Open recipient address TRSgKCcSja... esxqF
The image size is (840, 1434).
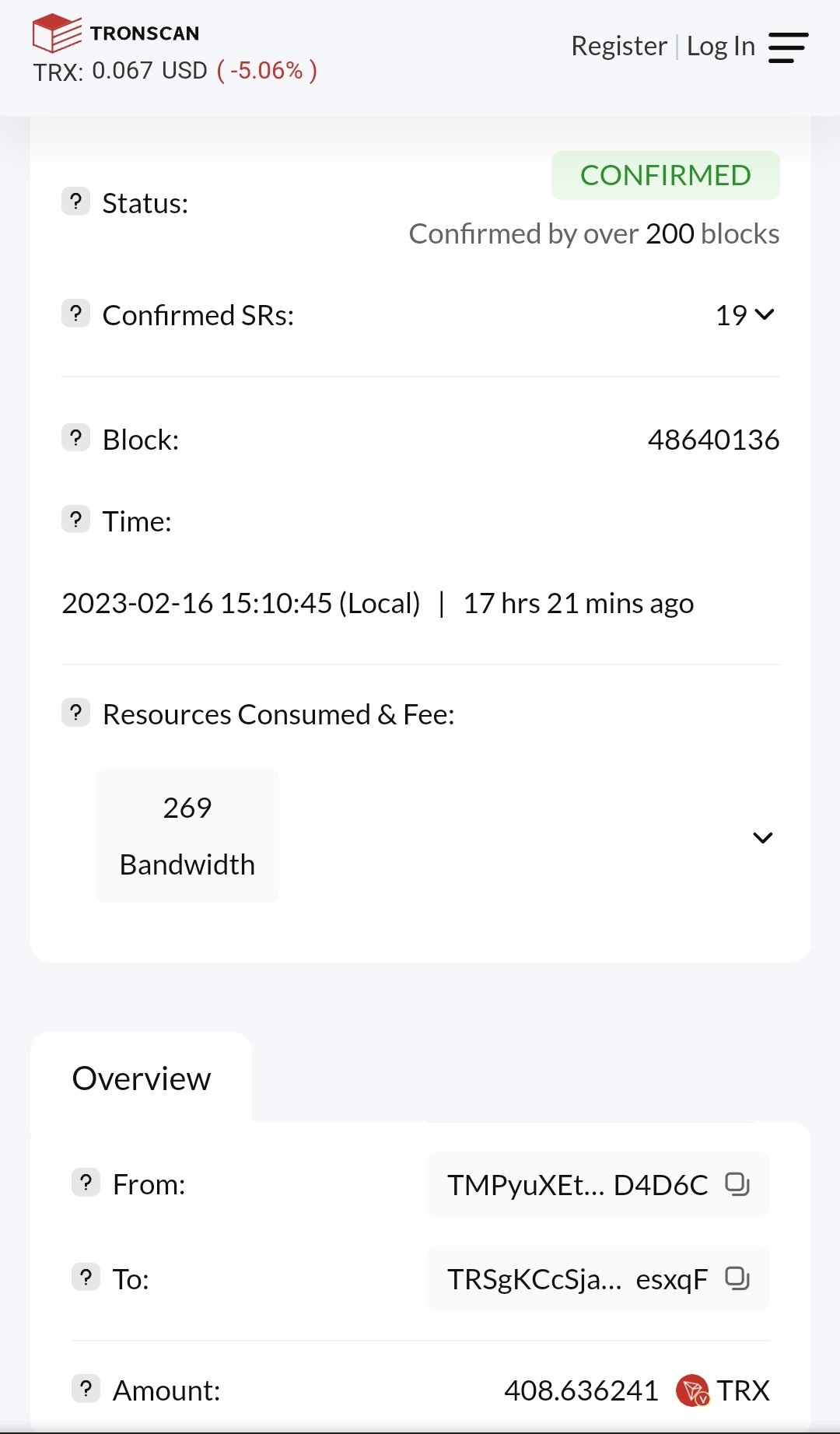coord(576,1279)
